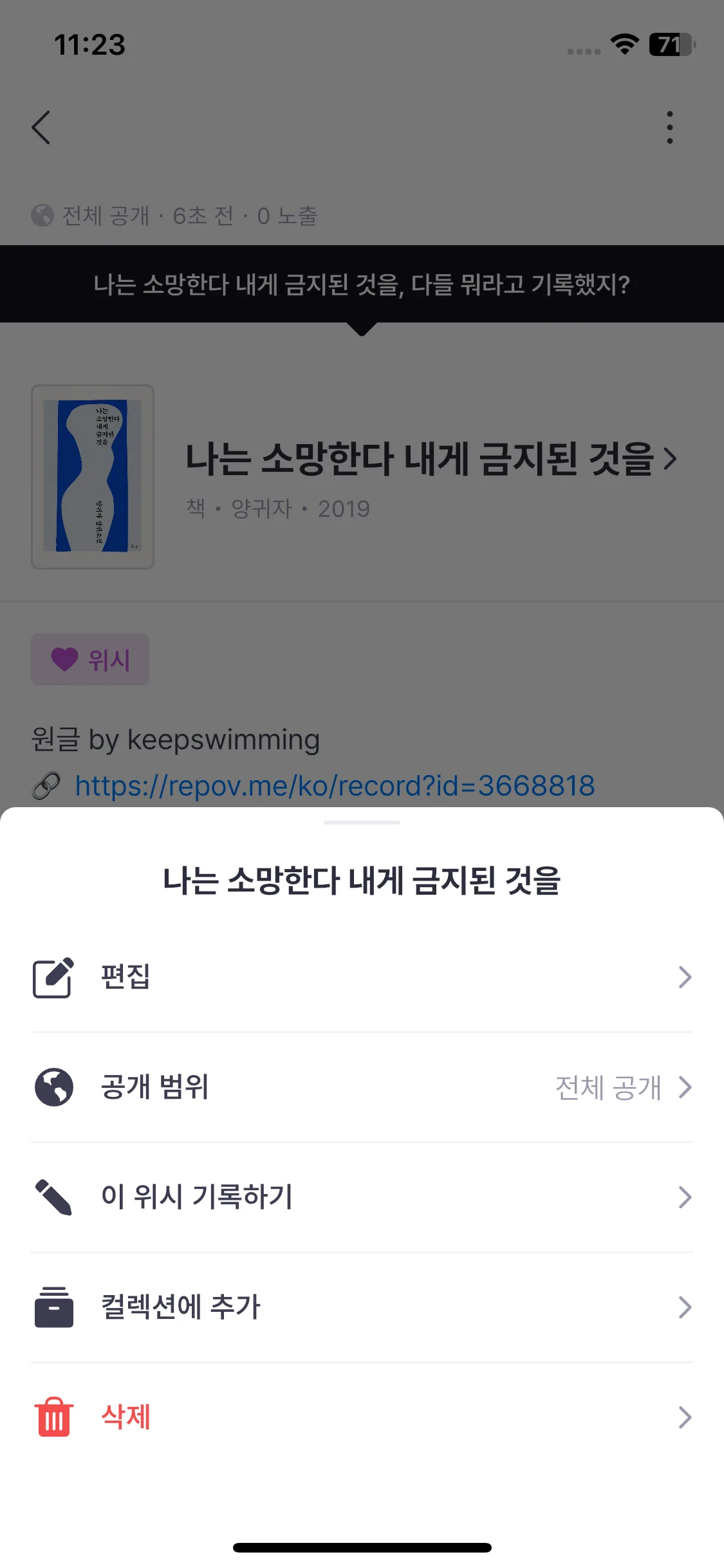
Task: Click the 공개 범위 globe icon
Action: 54,1088
